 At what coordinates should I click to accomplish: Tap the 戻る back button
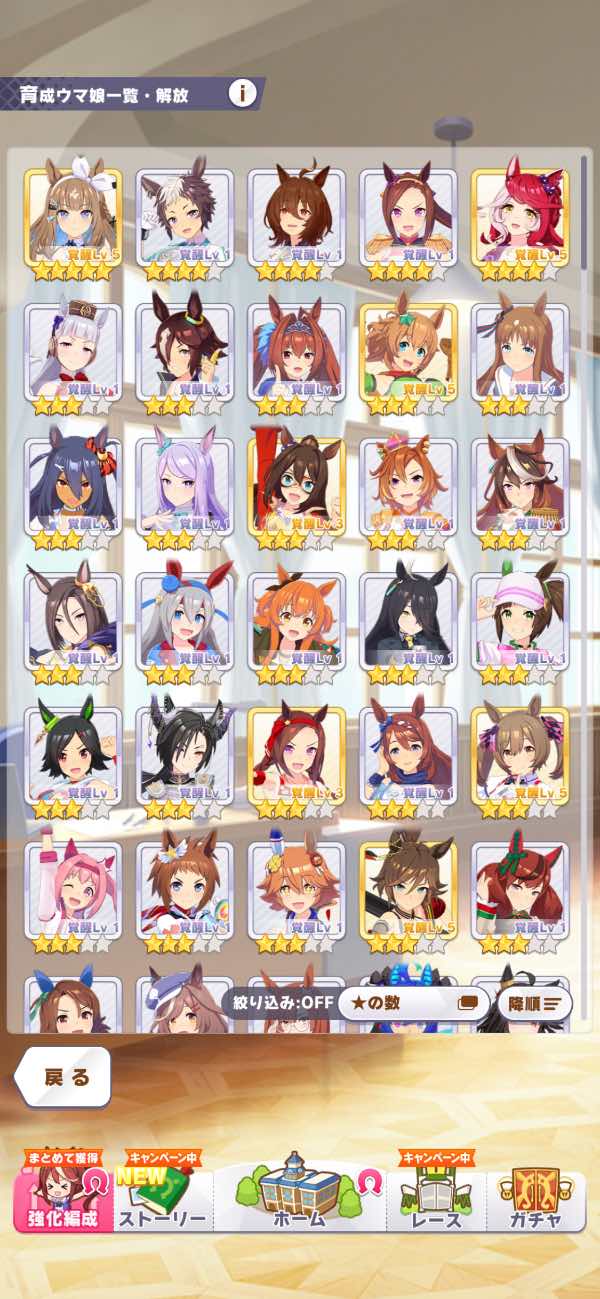pyautogui.click(x=64, y=1077)
